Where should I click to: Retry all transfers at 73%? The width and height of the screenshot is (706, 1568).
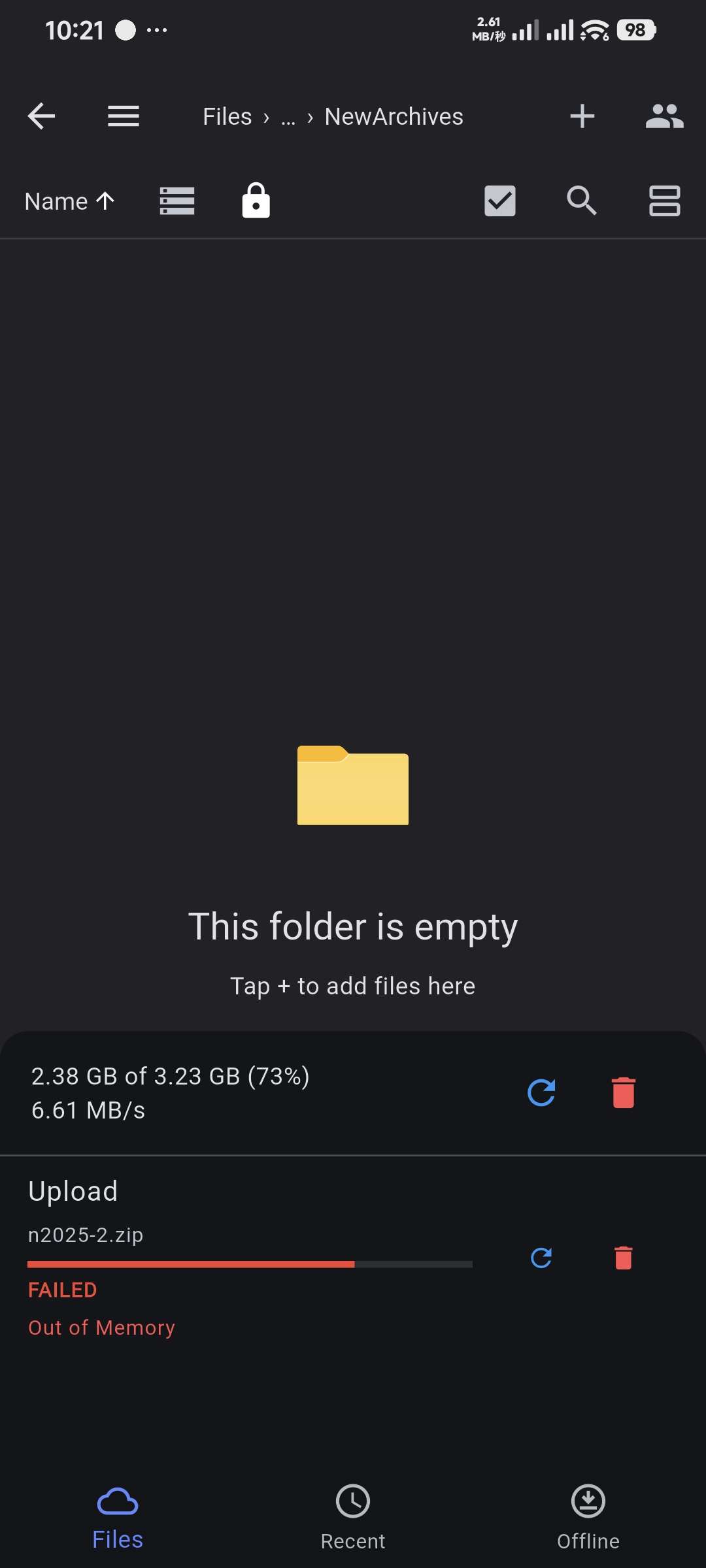pyautogui.click(x=541, y=1092)
